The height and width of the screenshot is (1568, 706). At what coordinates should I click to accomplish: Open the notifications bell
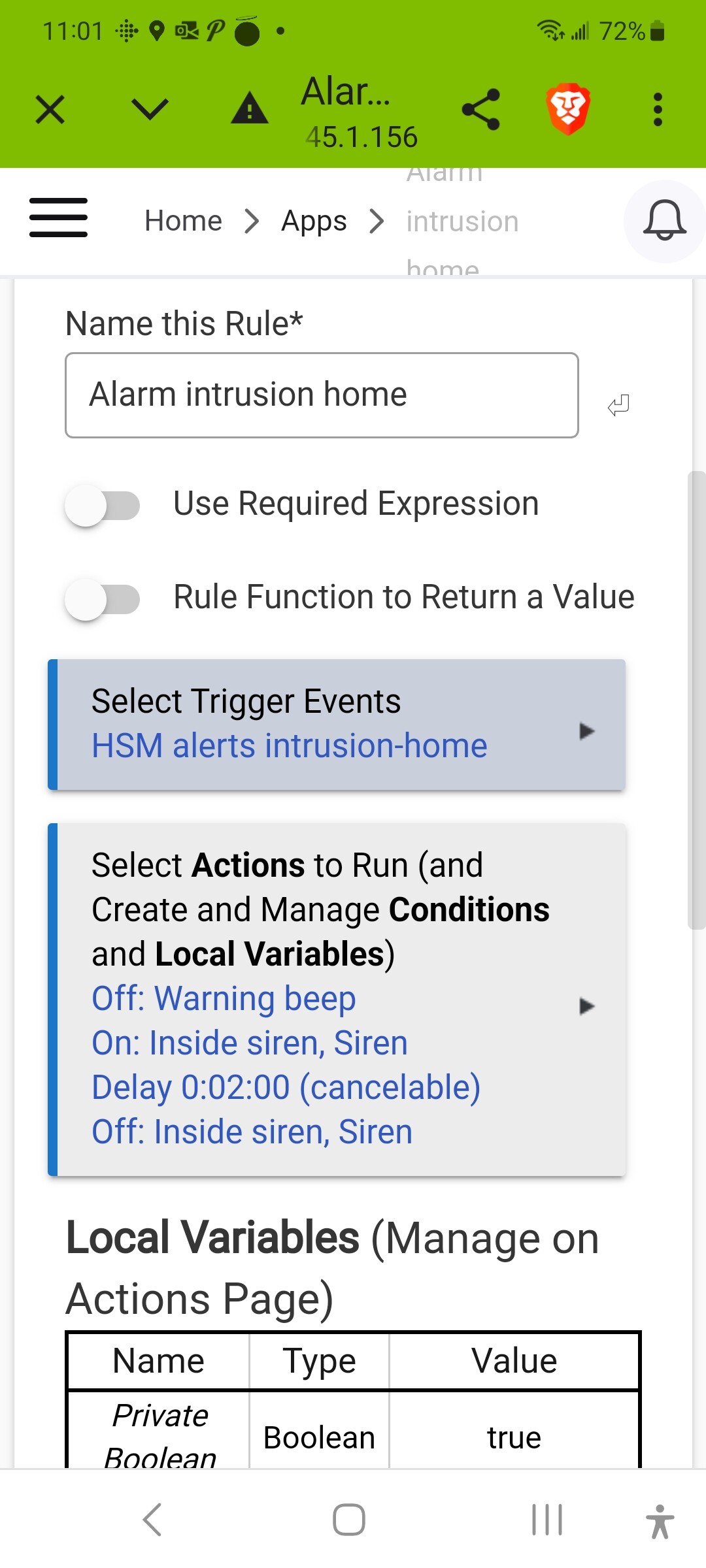pos(665,221)
